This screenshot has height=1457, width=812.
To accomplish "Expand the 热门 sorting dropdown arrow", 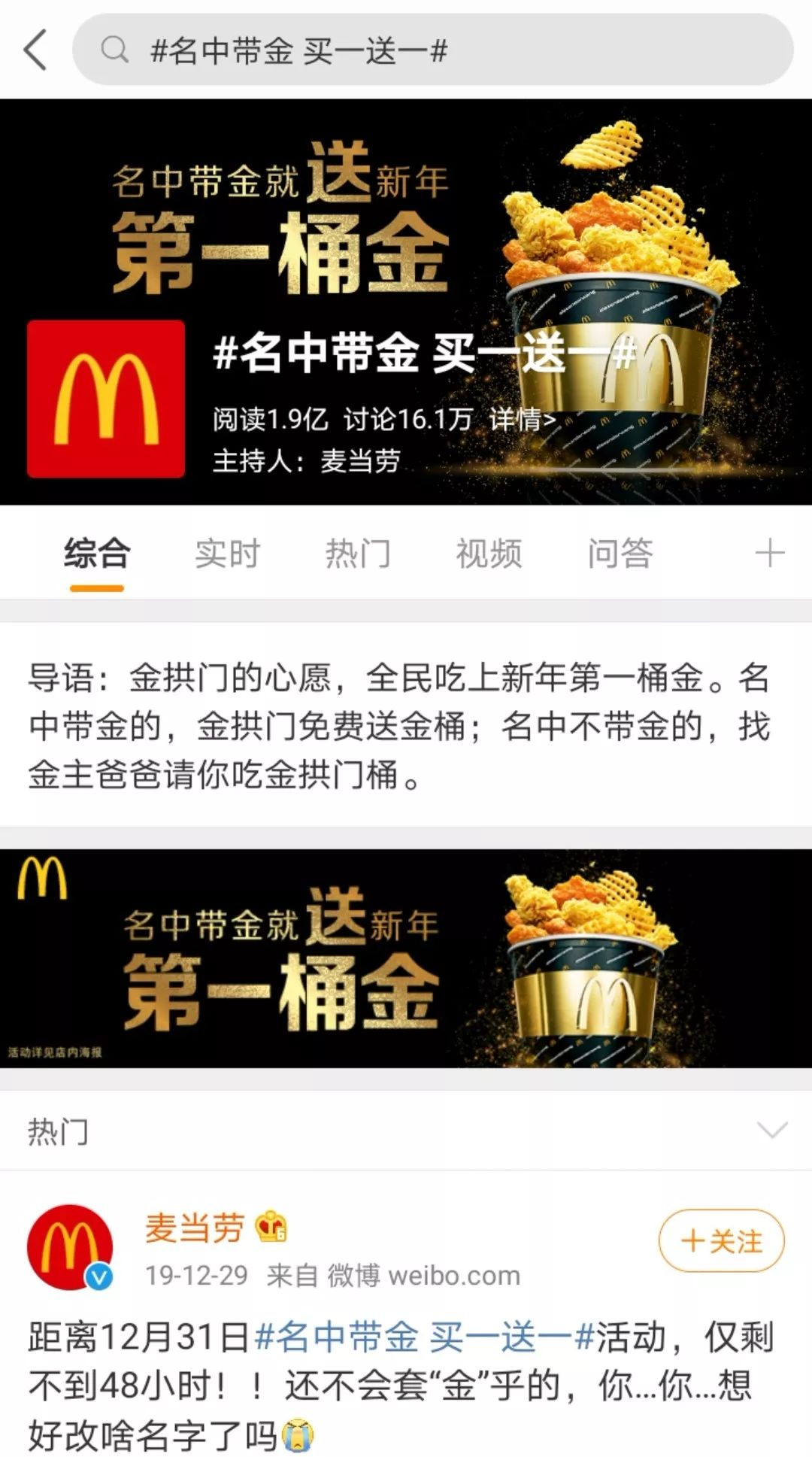I will [772, 1130].
